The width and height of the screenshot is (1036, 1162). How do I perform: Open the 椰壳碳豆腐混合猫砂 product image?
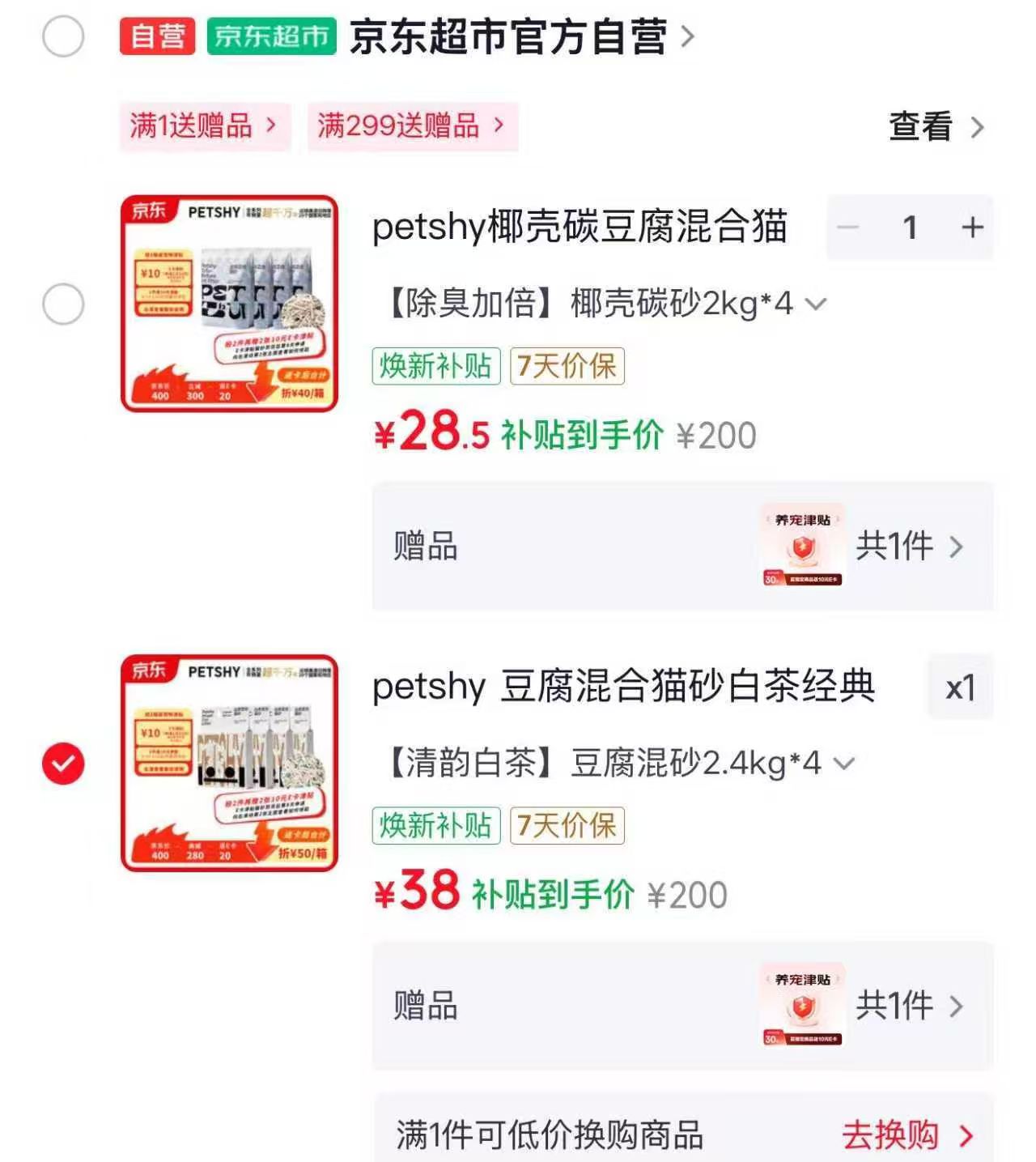click(x=230, y=304)
